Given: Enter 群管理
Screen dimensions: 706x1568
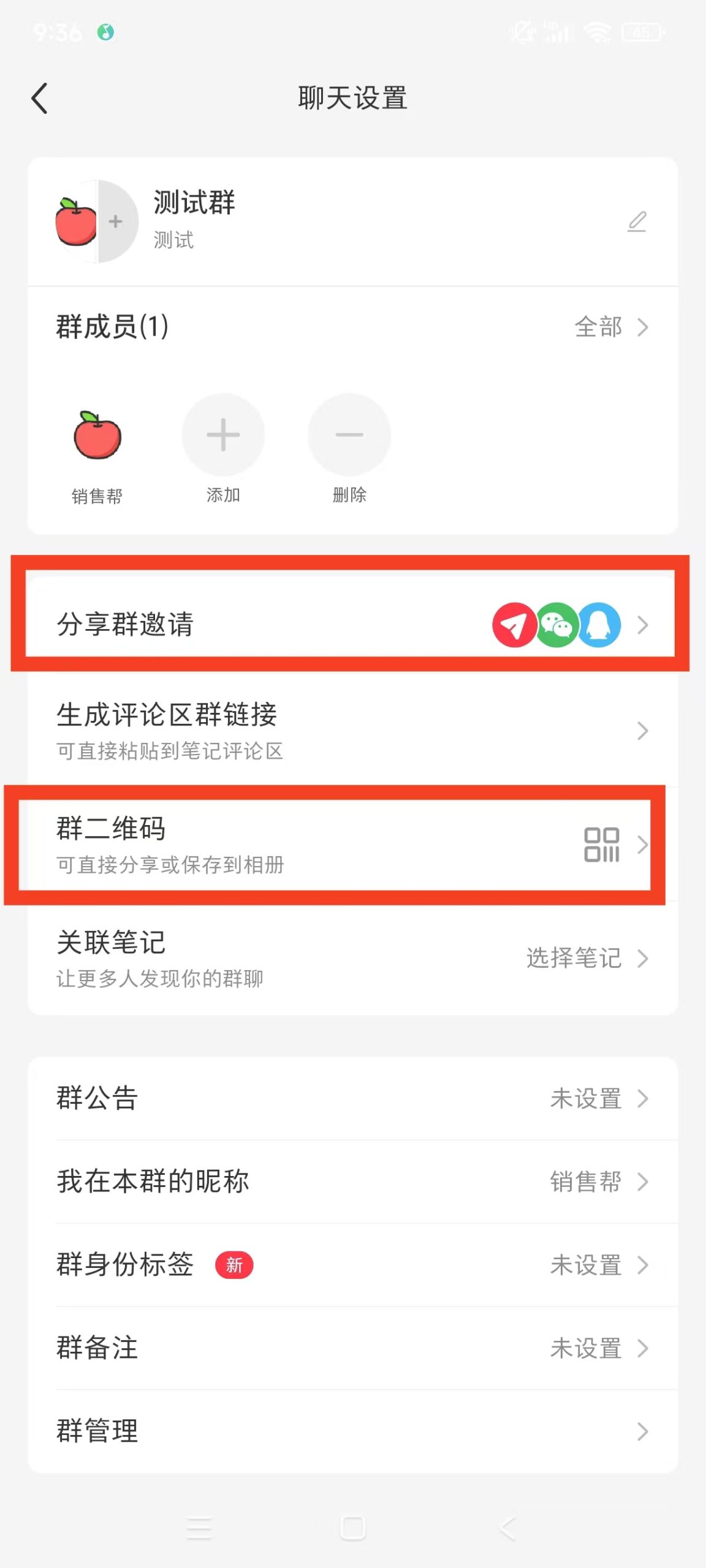Looking at the screenshot, I should click(352, 1431).
